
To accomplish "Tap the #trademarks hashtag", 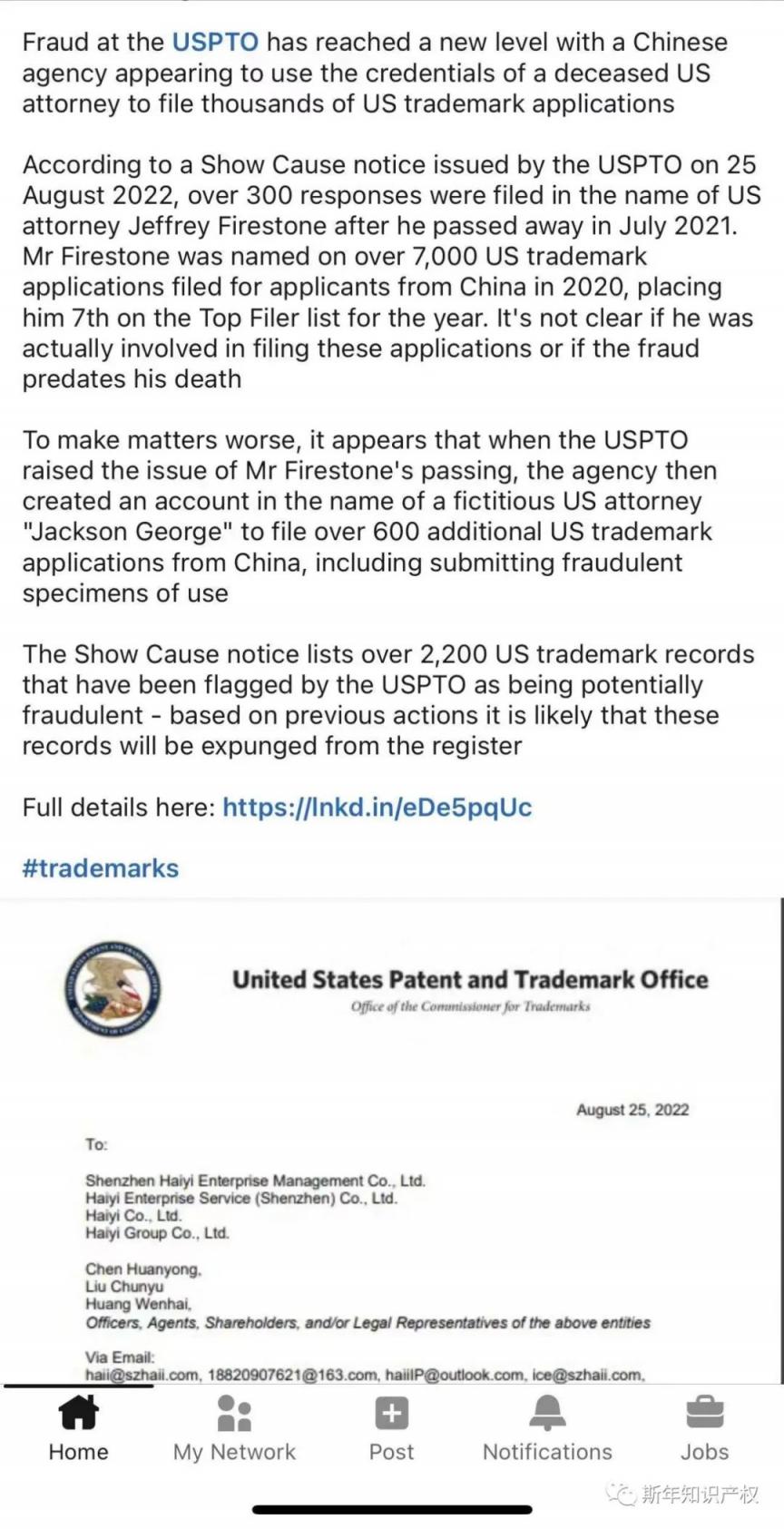I will pos(101,868).
